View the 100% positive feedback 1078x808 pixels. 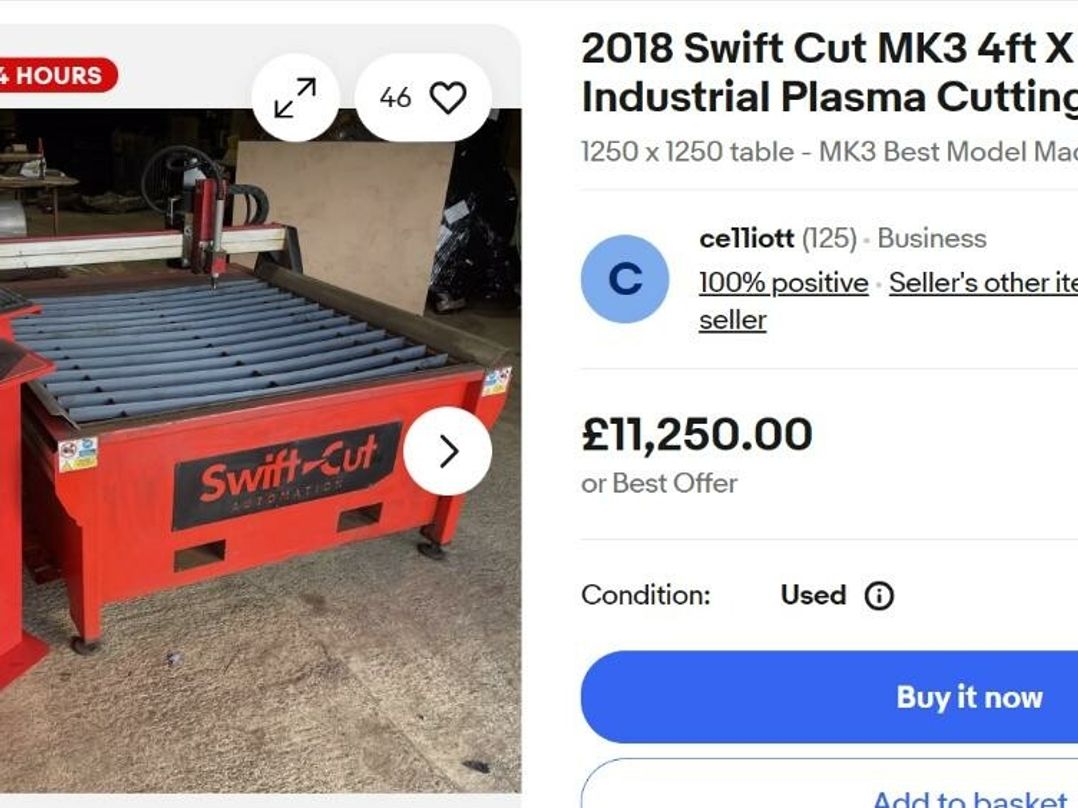click(783, 283)
